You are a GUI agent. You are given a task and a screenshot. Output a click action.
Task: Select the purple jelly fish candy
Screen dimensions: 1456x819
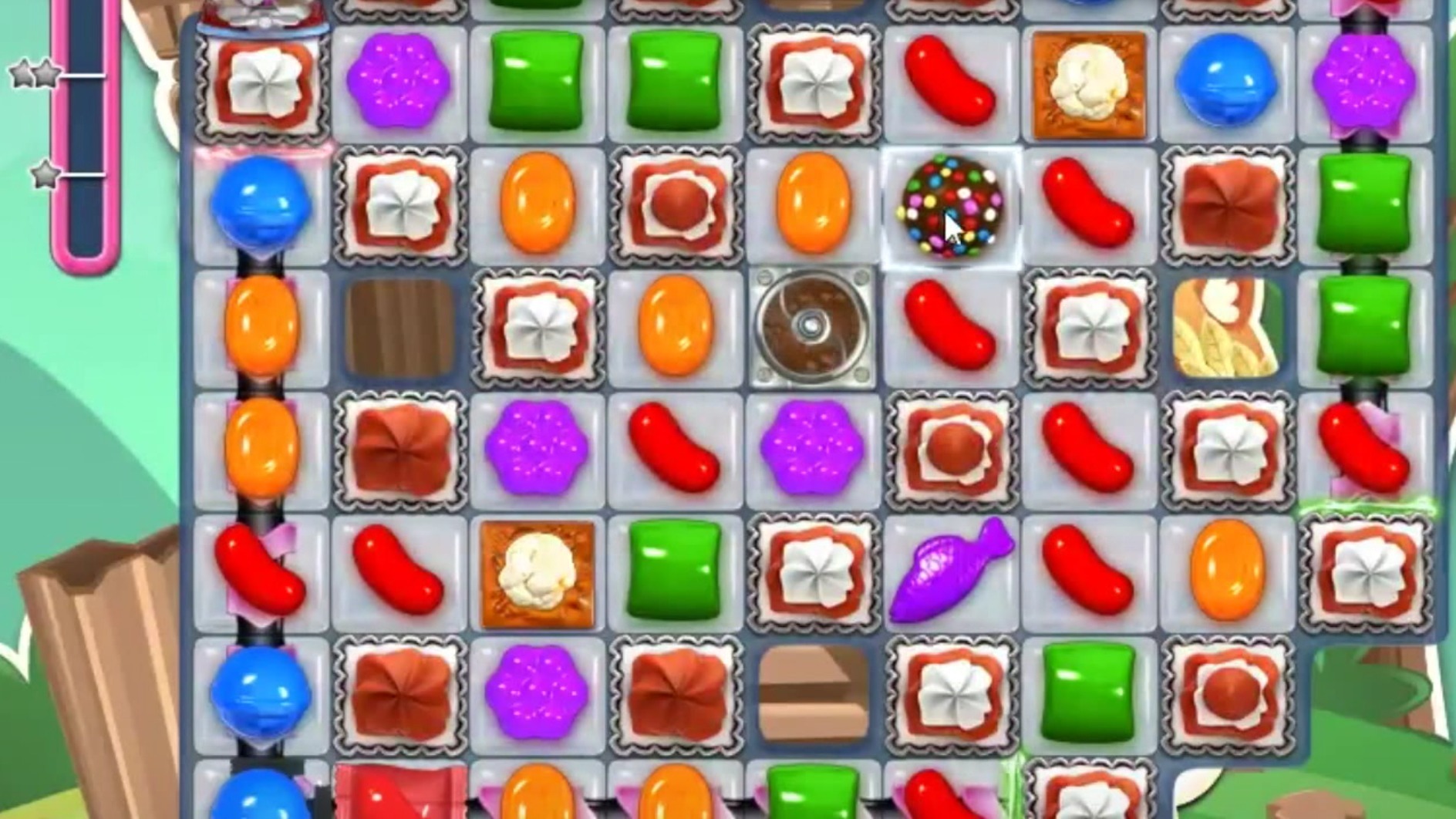coord(951,571)
